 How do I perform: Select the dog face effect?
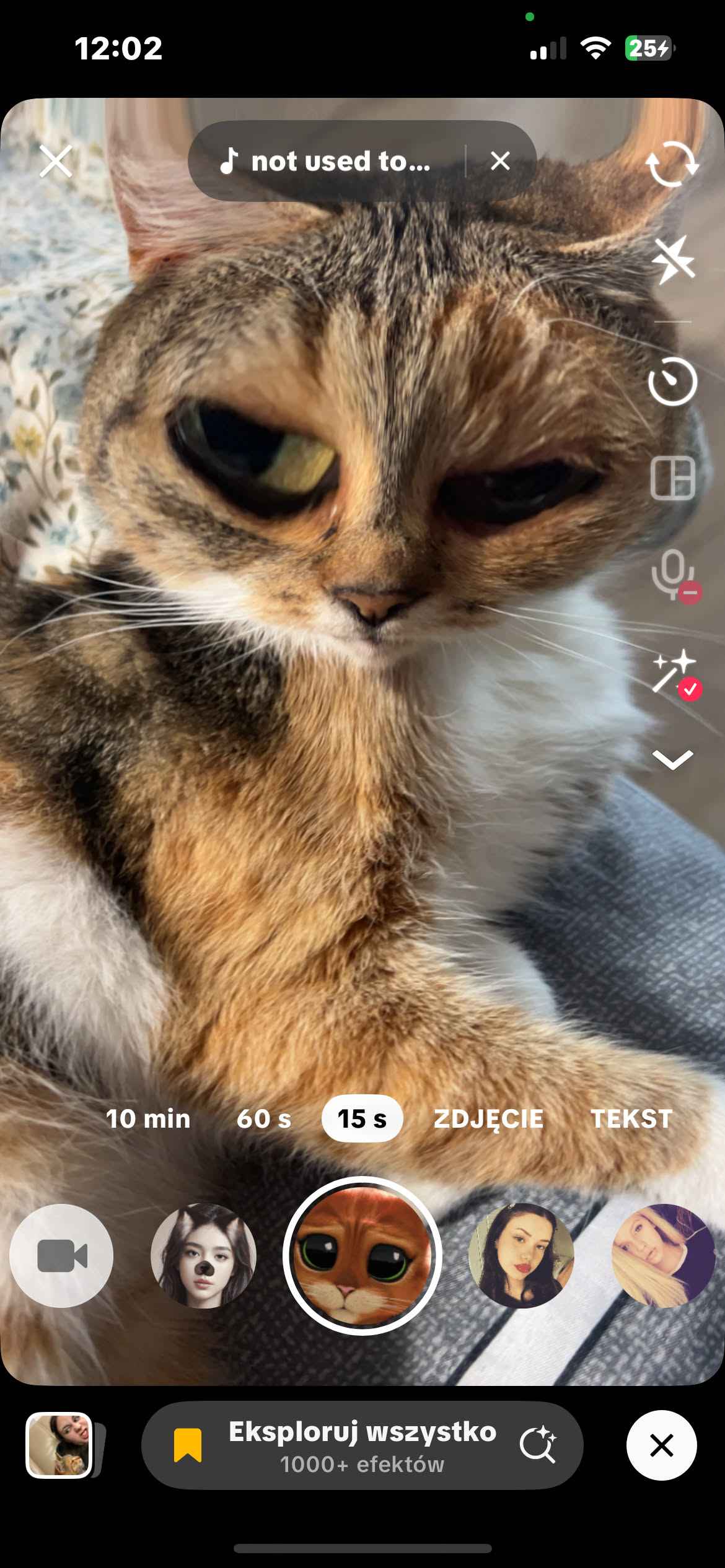click(x=203, y=1256)
